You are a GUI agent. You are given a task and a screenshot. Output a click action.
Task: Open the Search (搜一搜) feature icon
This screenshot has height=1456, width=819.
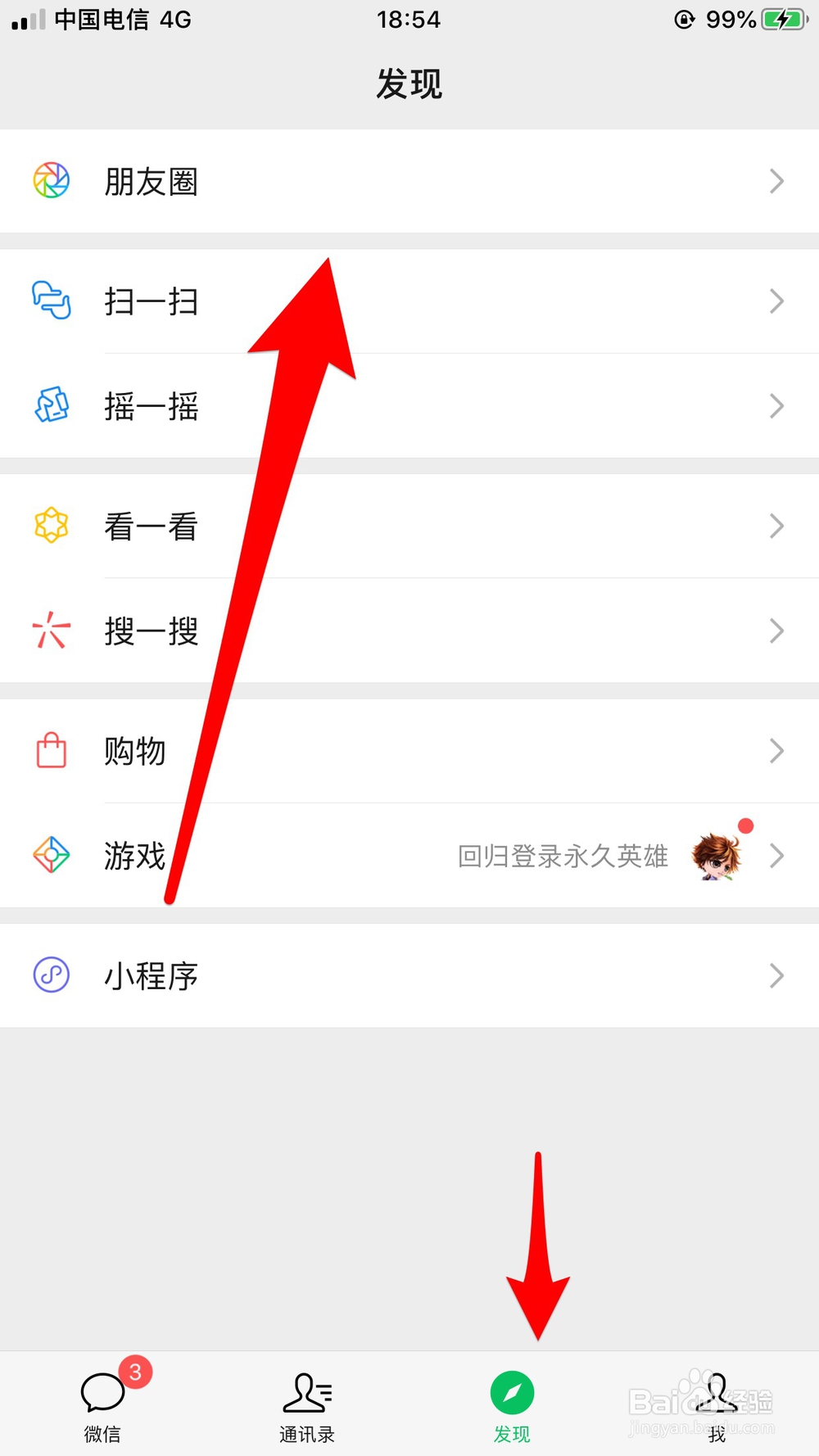pyautogui.click(x=51, y=631)
